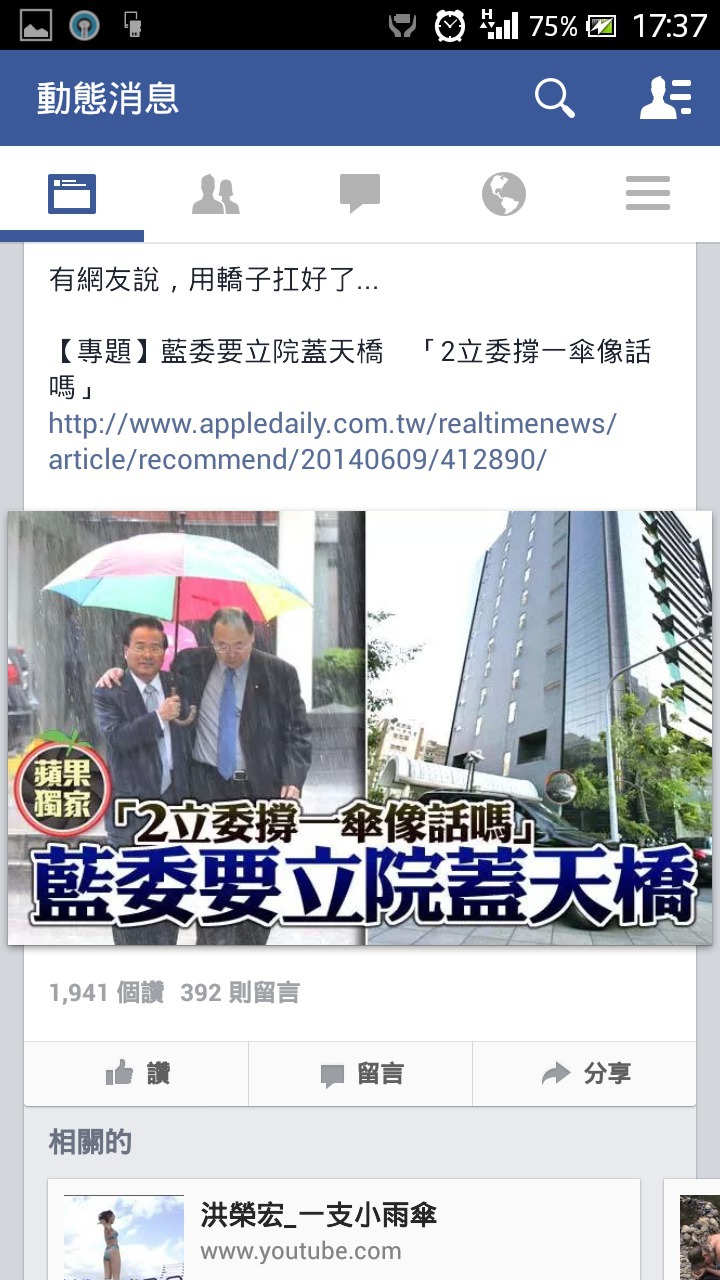720x1280 pixels.
Task: Open the search magnifier icon
Action: coord(554,98)
